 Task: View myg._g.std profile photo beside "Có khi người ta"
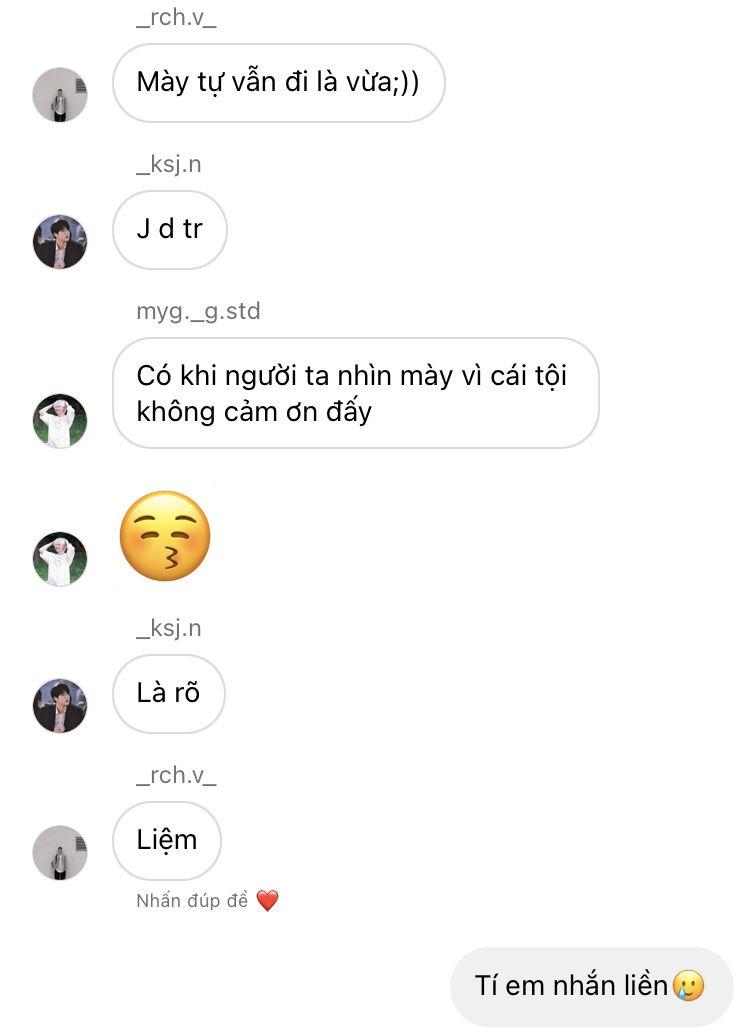point(60,421)
